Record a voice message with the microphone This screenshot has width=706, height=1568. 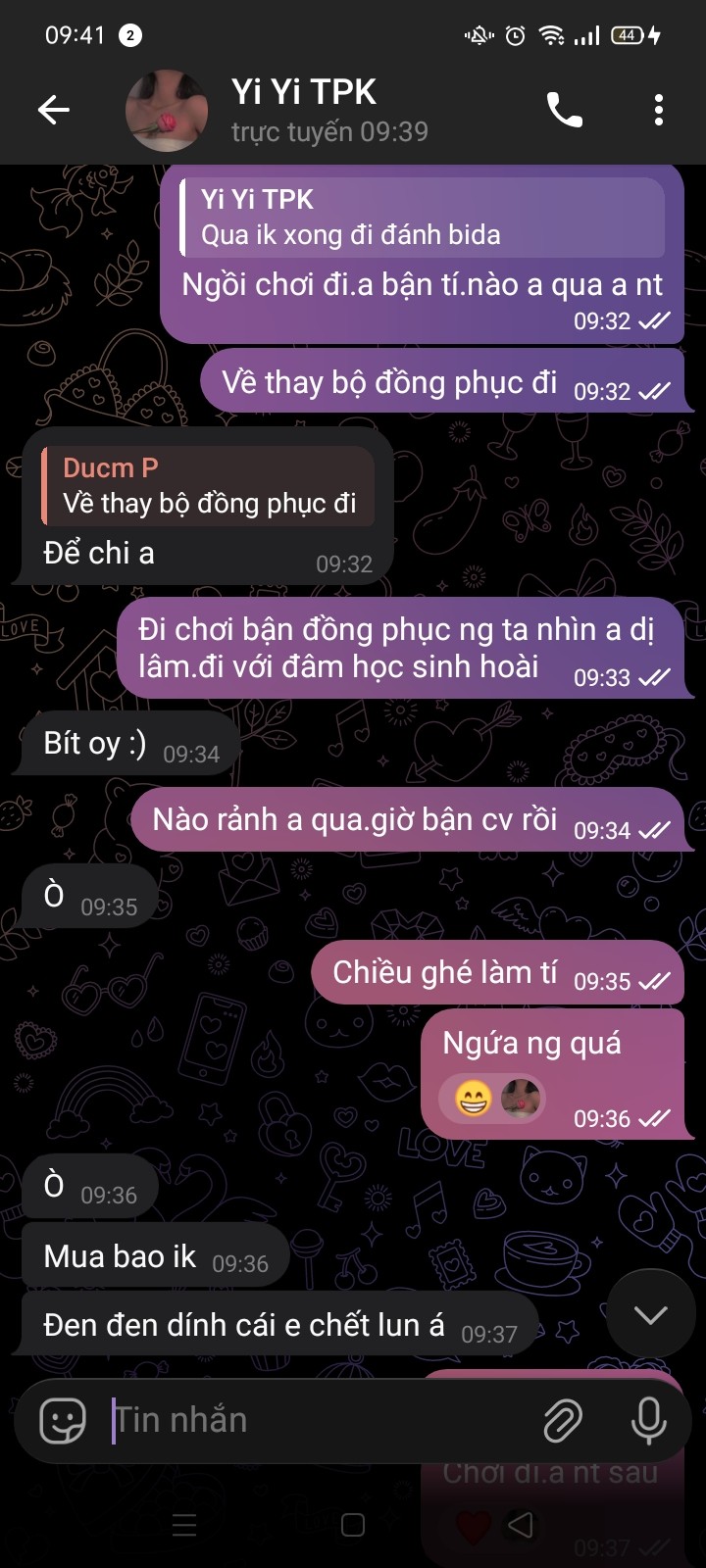648,1420
